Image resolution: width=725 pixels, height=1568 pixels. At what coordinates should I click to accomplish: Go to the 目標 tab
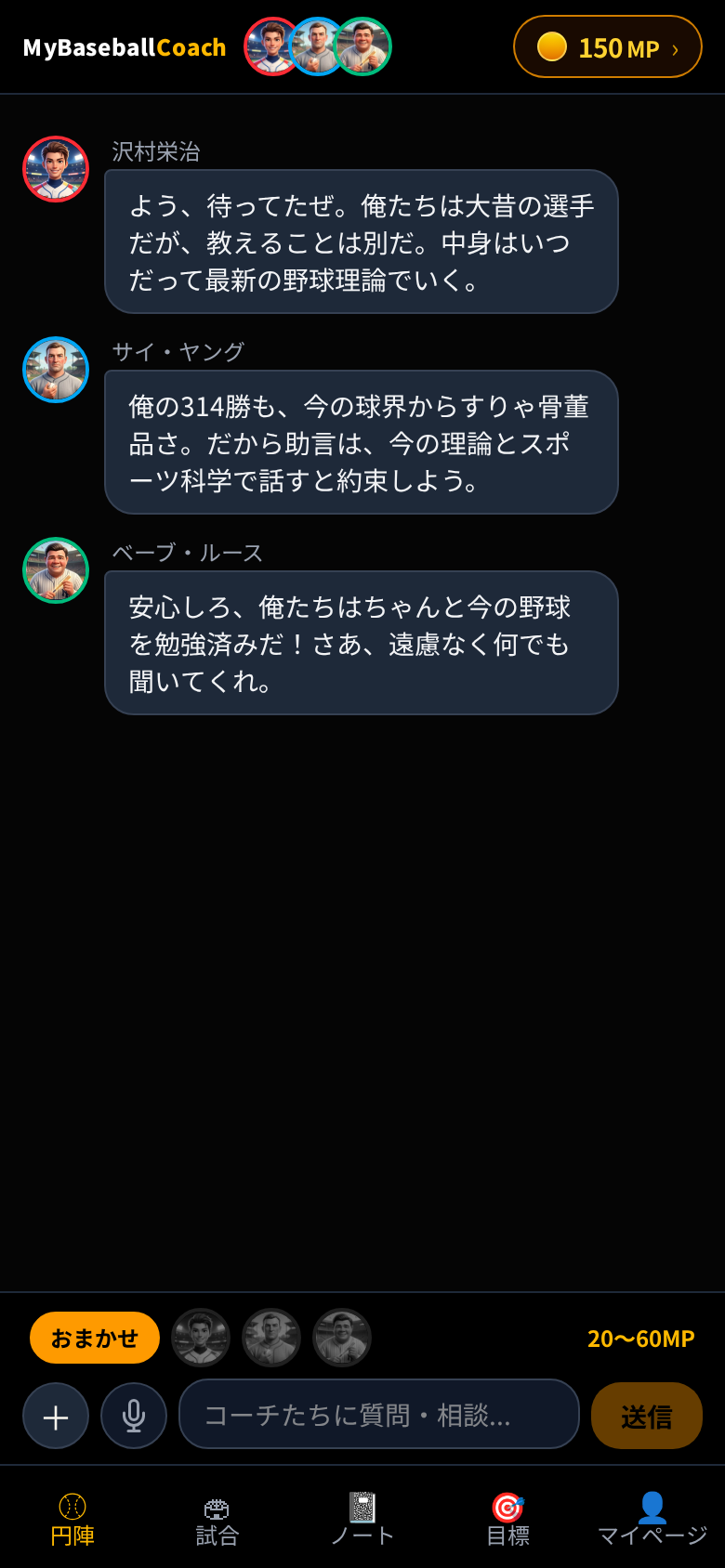tap(507, 1518)
